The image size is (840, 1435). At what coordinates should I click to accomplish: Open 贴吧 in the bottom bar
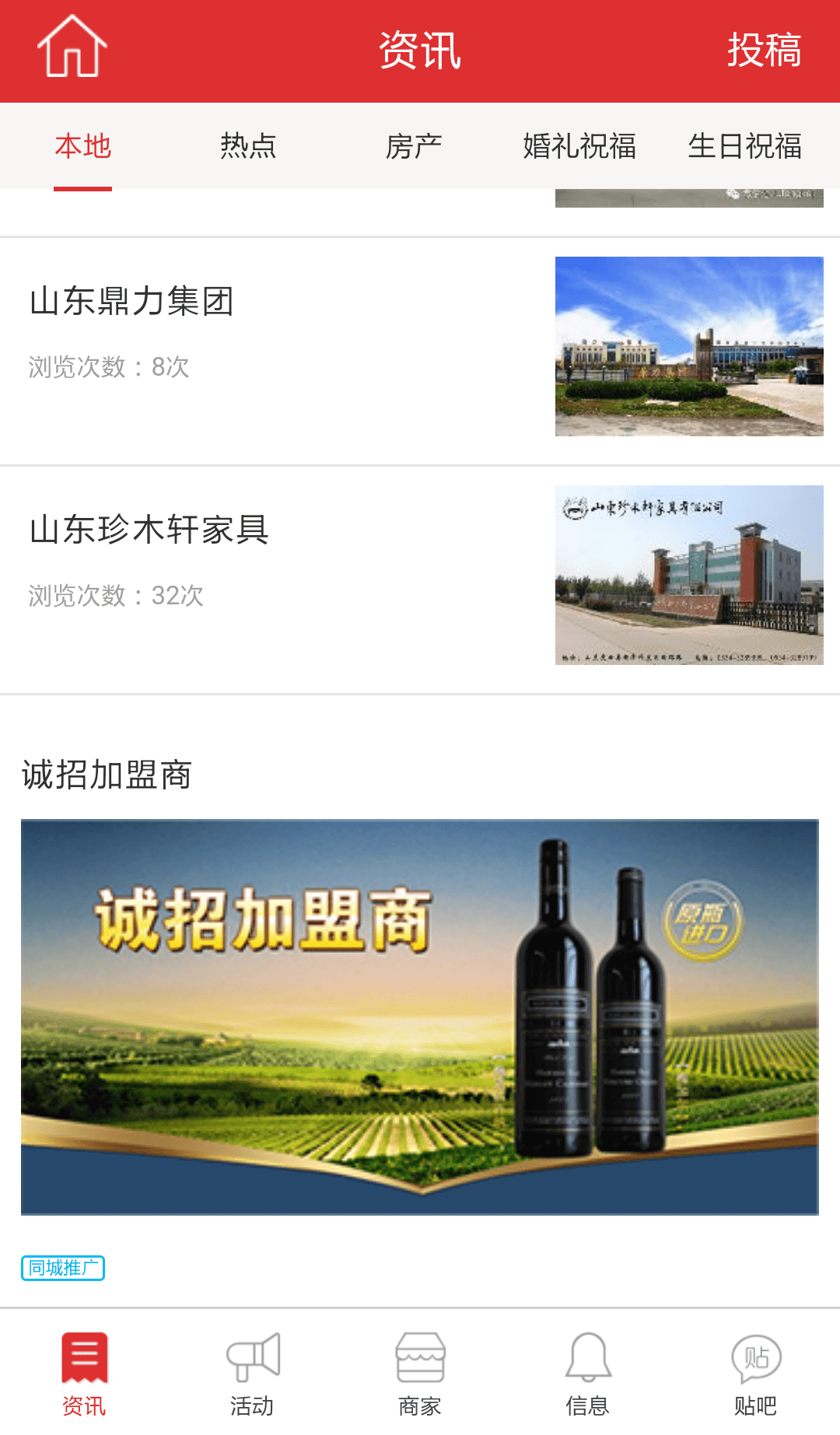click(756, 1373)
